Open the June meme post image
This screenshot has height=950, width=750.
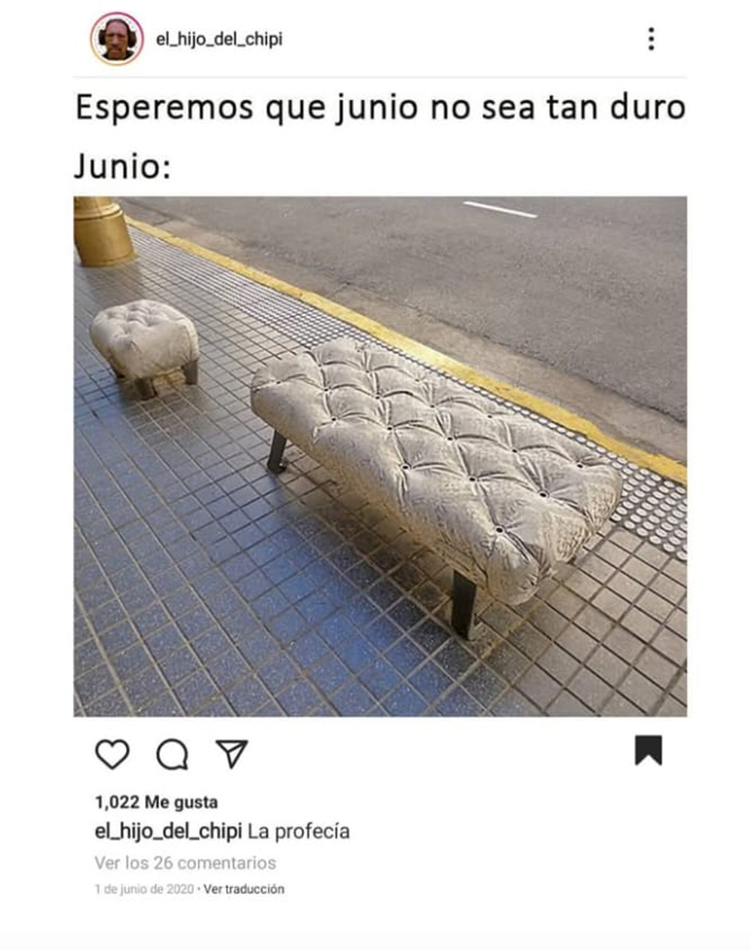[380, 455]
